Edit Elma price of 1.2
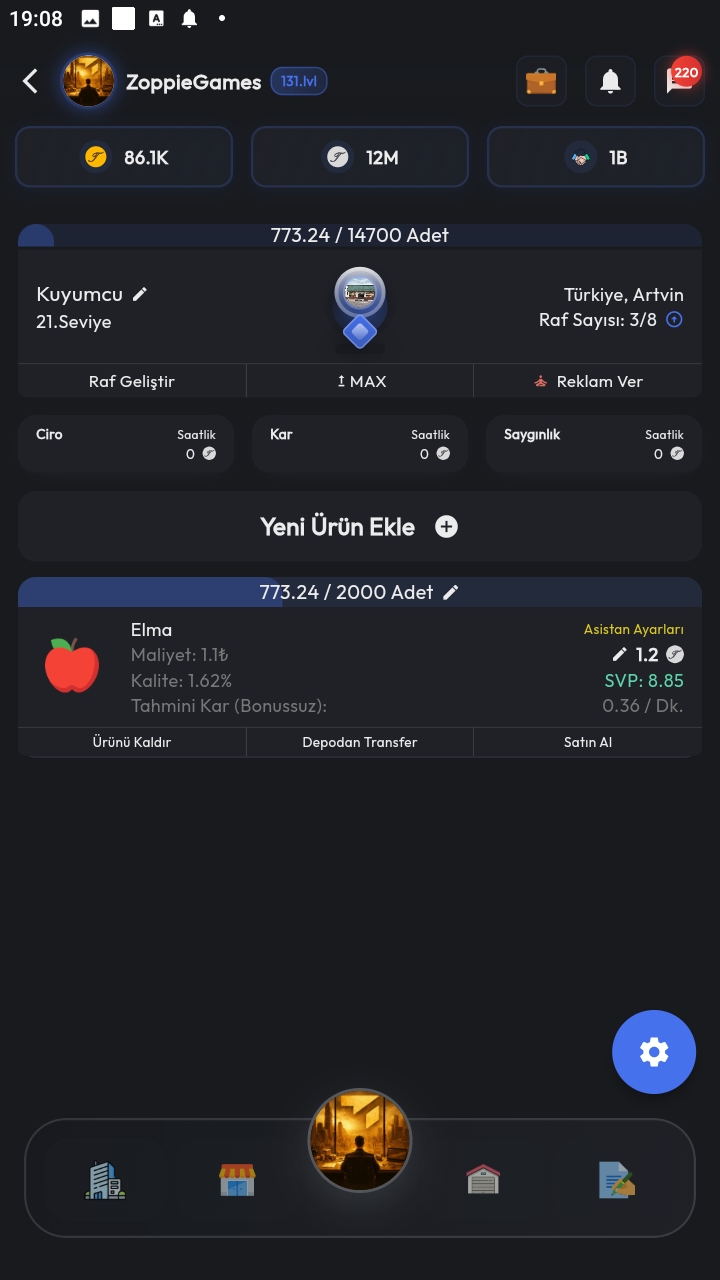This screenshot has height=1280, width=720. [620, 655]
